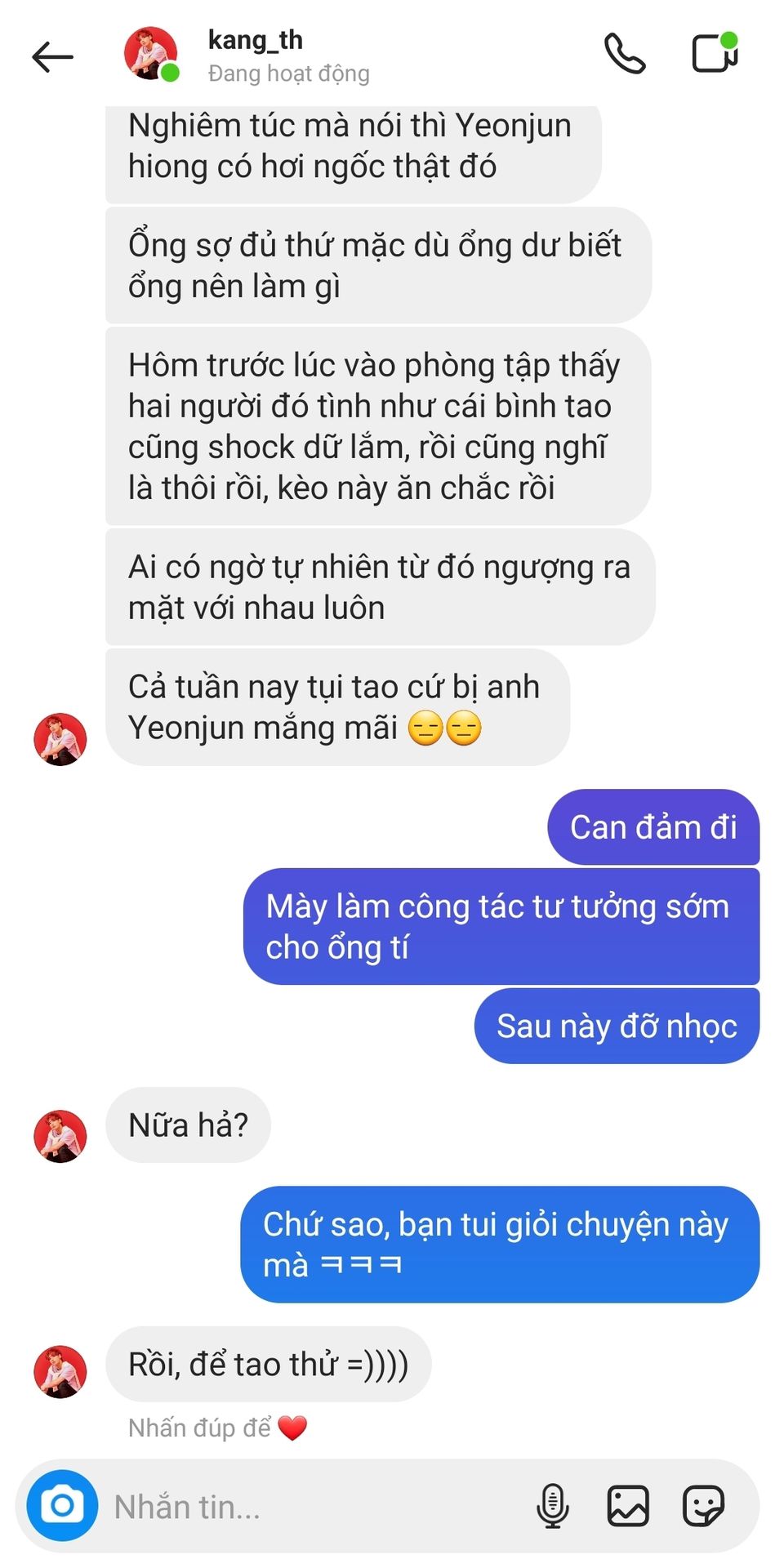This screenshot has height=1568, width=775.
Task: Open the camera from the message bar
Action: pyautogui.click(x=62, y=1505)
